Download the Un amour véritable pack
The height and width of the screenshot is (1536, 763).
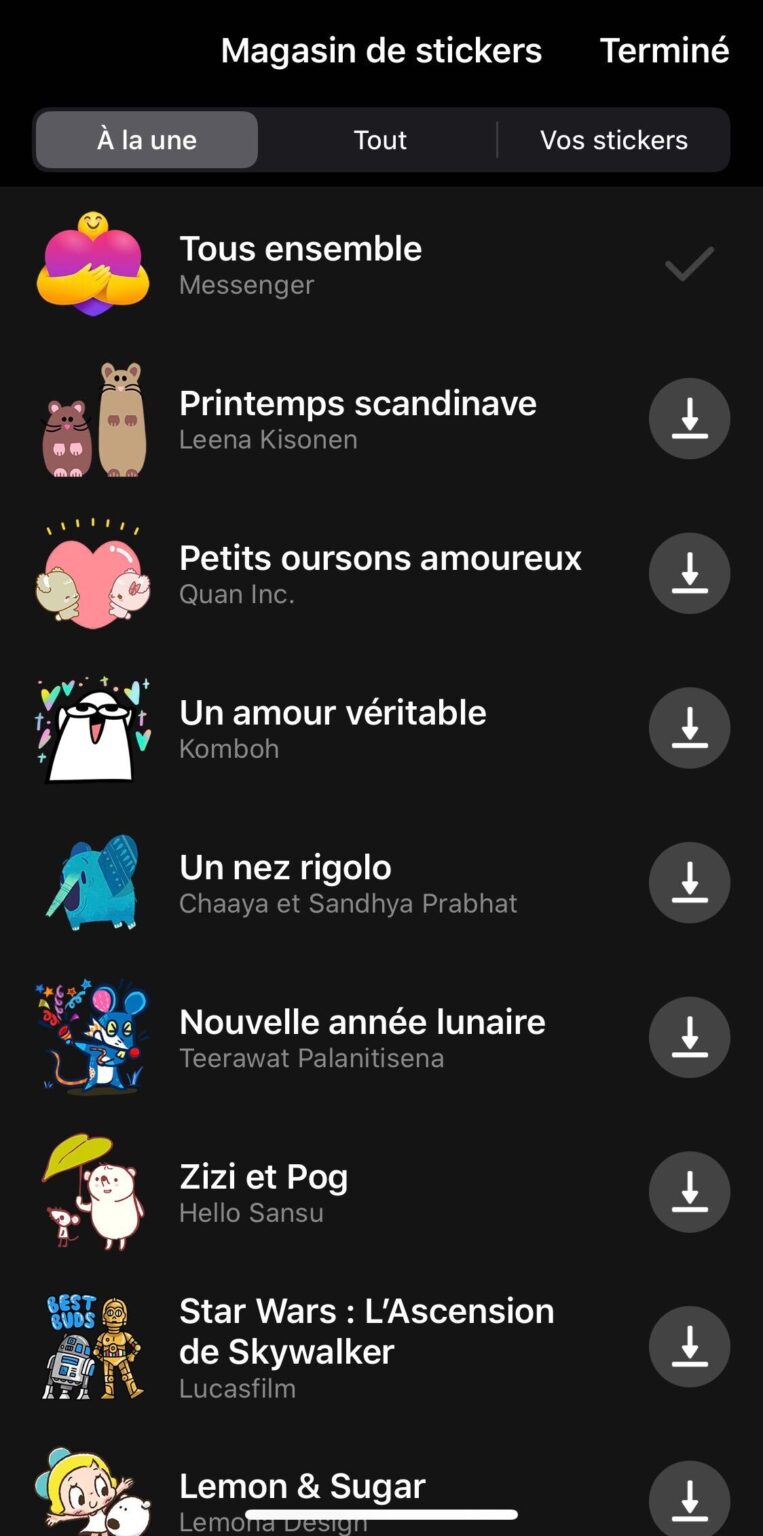[689, 727]
